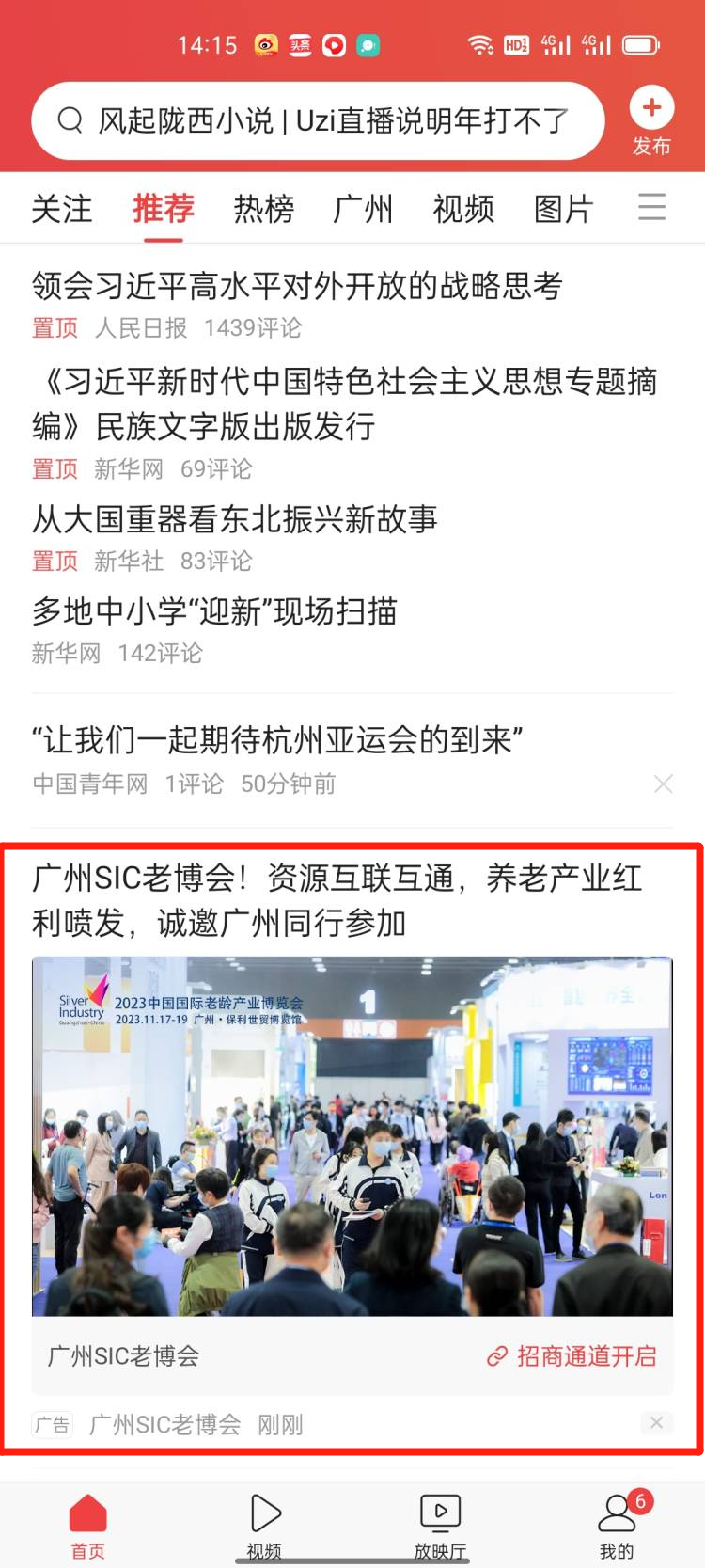Switch to the 广州 channel tab
This screenshot has width=705, height=1568.
pos(363,209)
